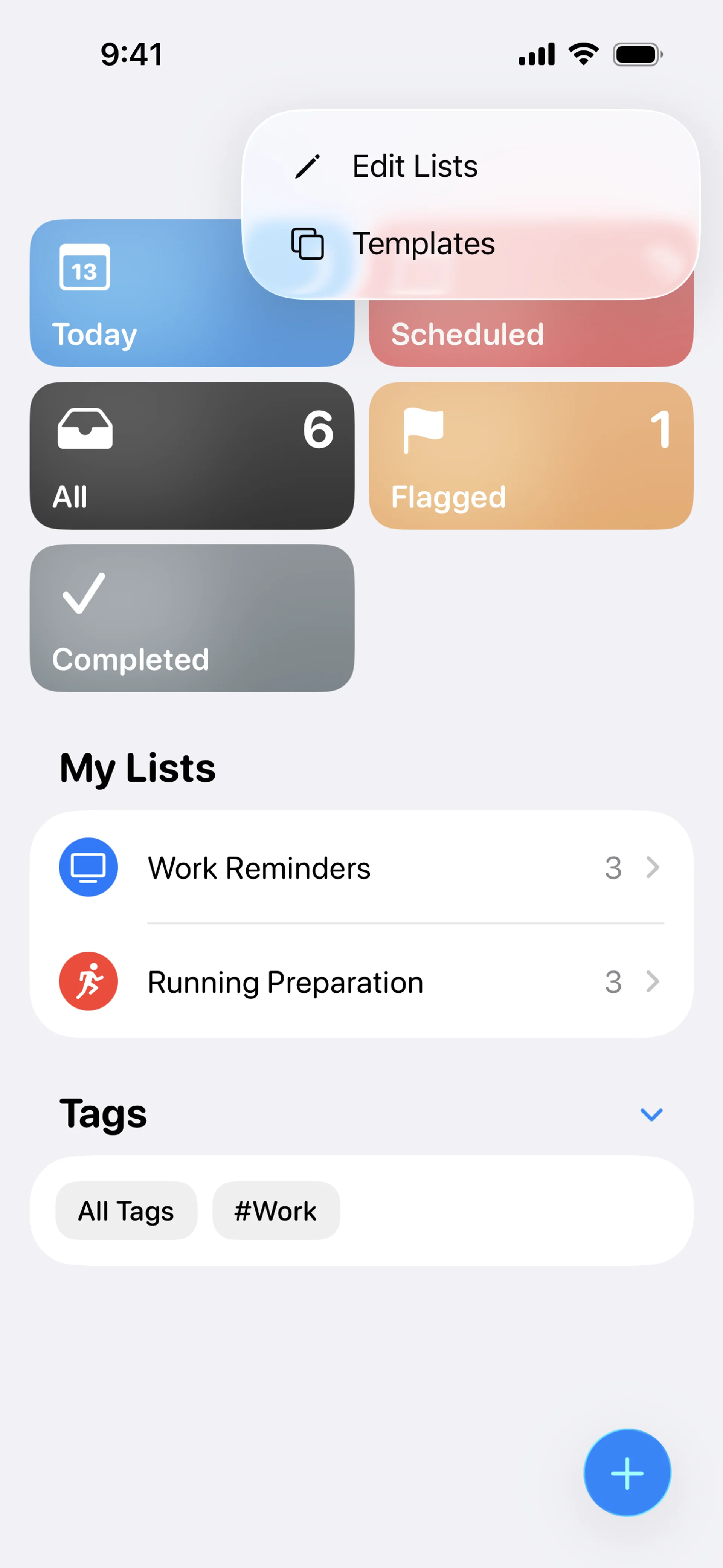Collapse the Tags section
Viewport: 723px width, 1568px height.
pyautogui.click(x=651, y=1114)
